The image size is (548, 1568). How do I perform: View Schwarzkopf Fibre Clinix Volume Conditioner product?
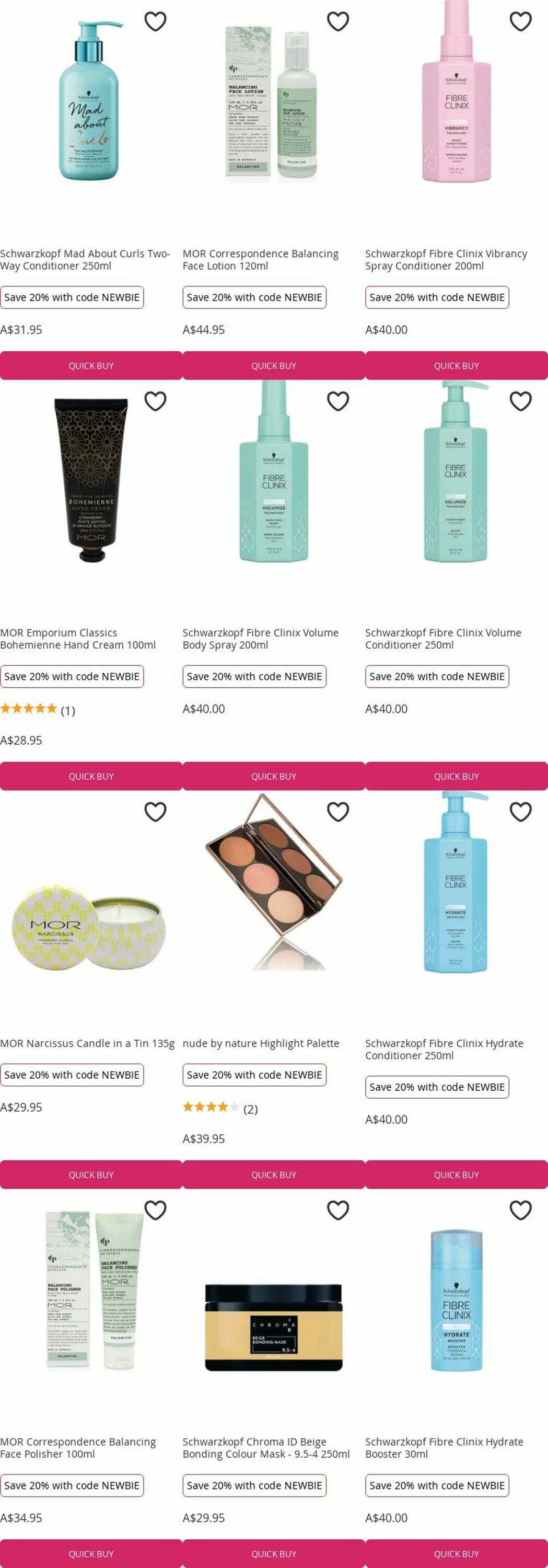[443, 639]
